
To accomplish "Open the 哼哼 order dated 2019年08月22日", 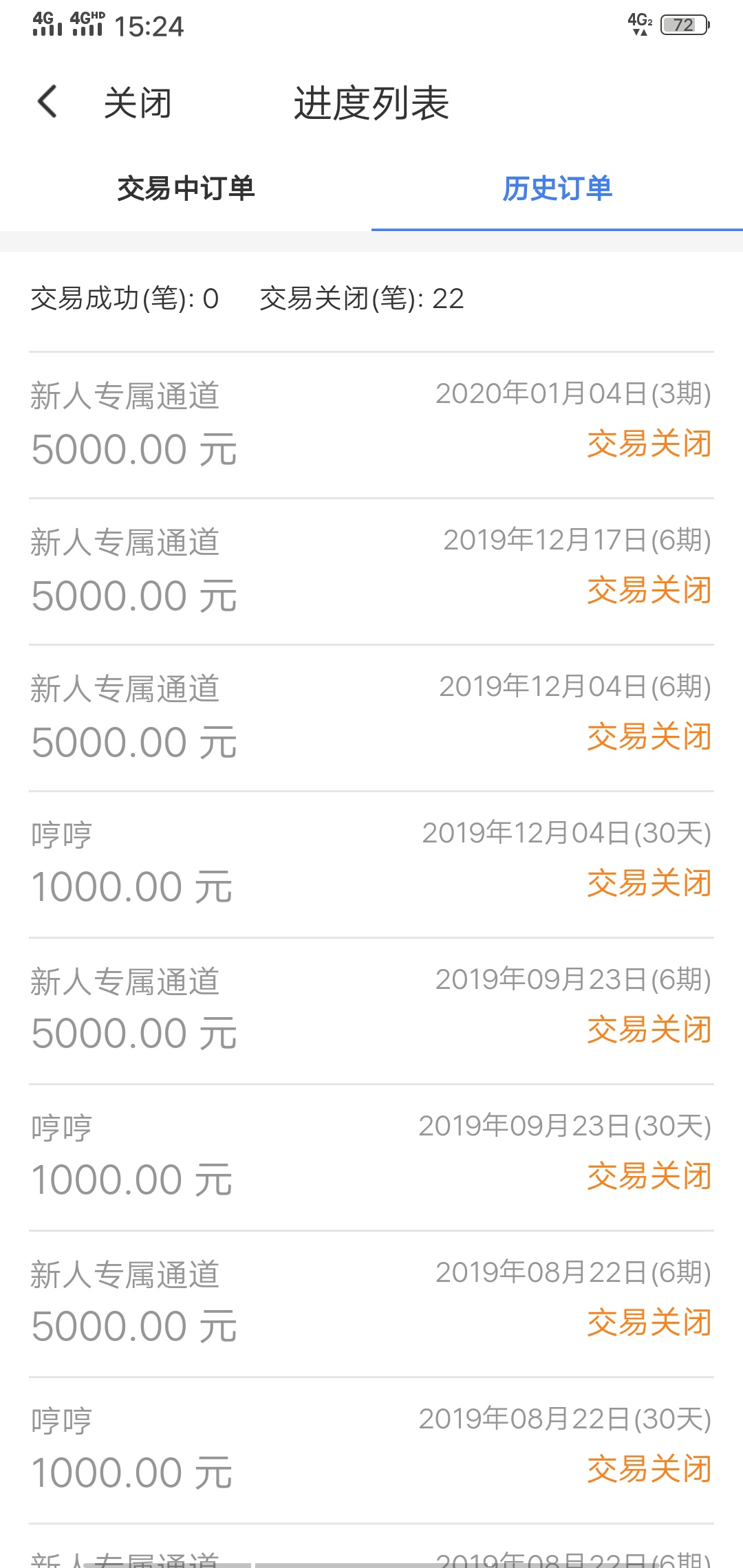I will (371, 1450).
